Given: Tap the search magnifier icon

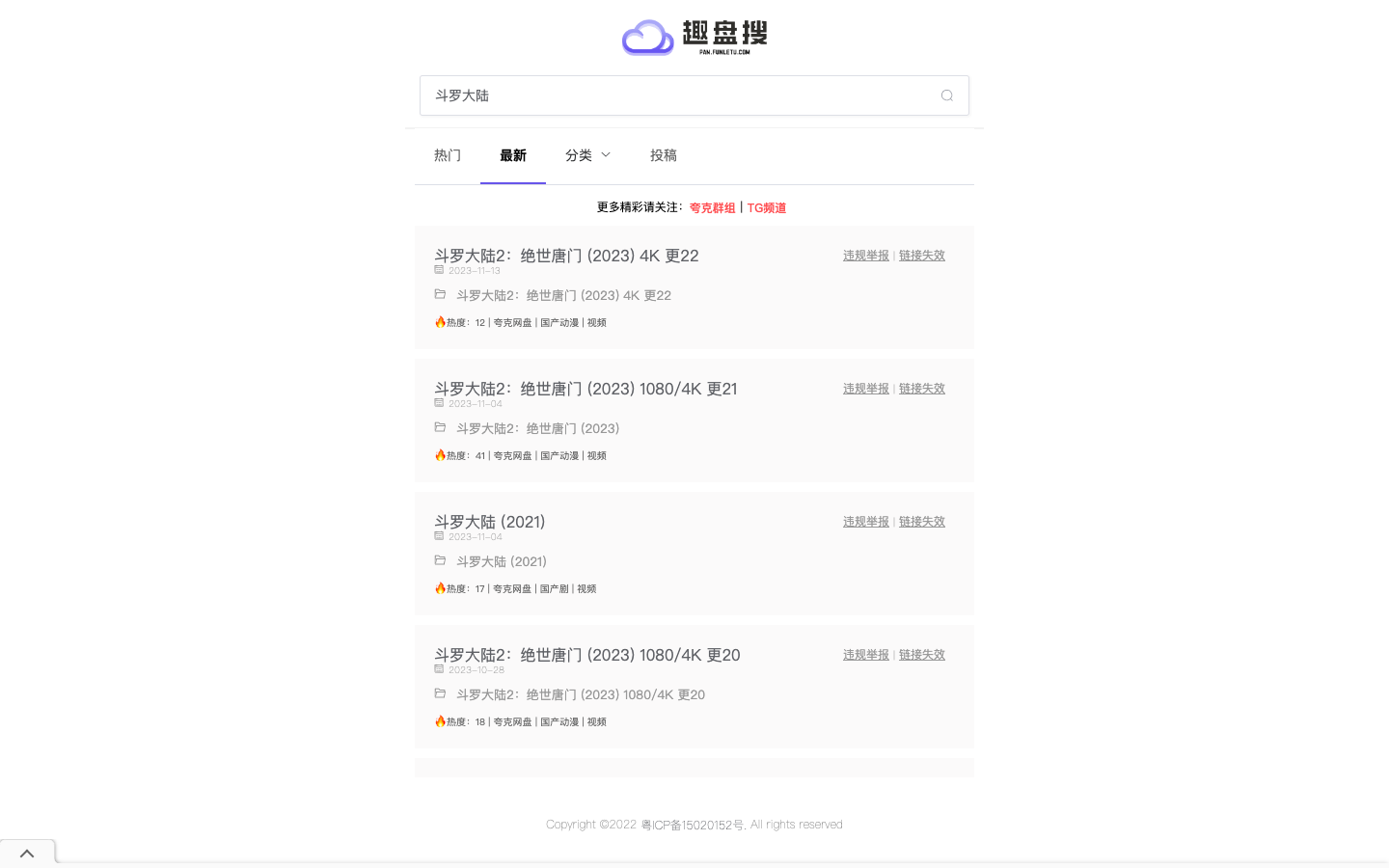Looking at the screenshot, I should pyautogui.click(x=946, y=95).
